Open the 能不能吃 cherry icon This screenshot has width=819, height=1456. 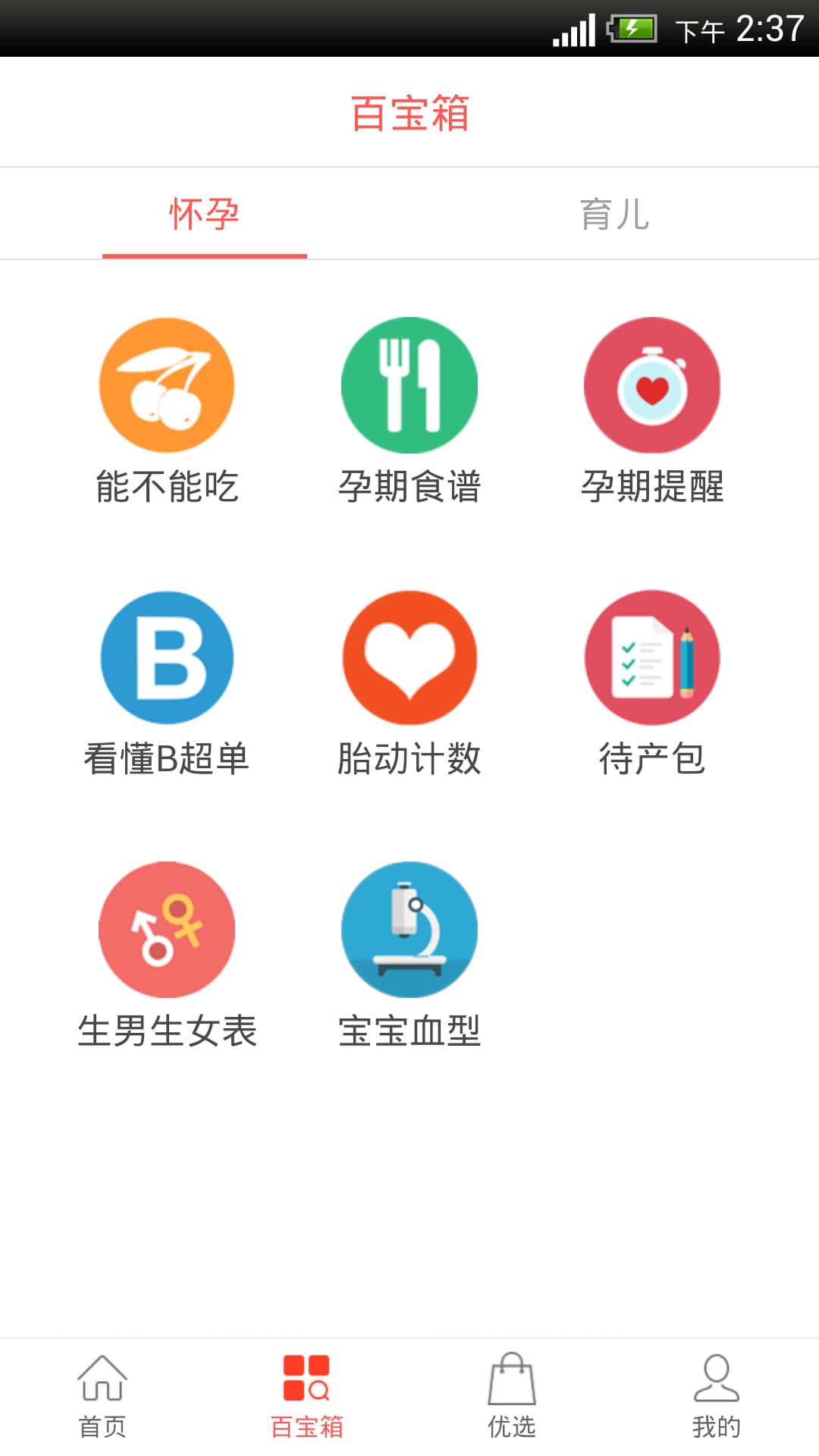[167, 385]
